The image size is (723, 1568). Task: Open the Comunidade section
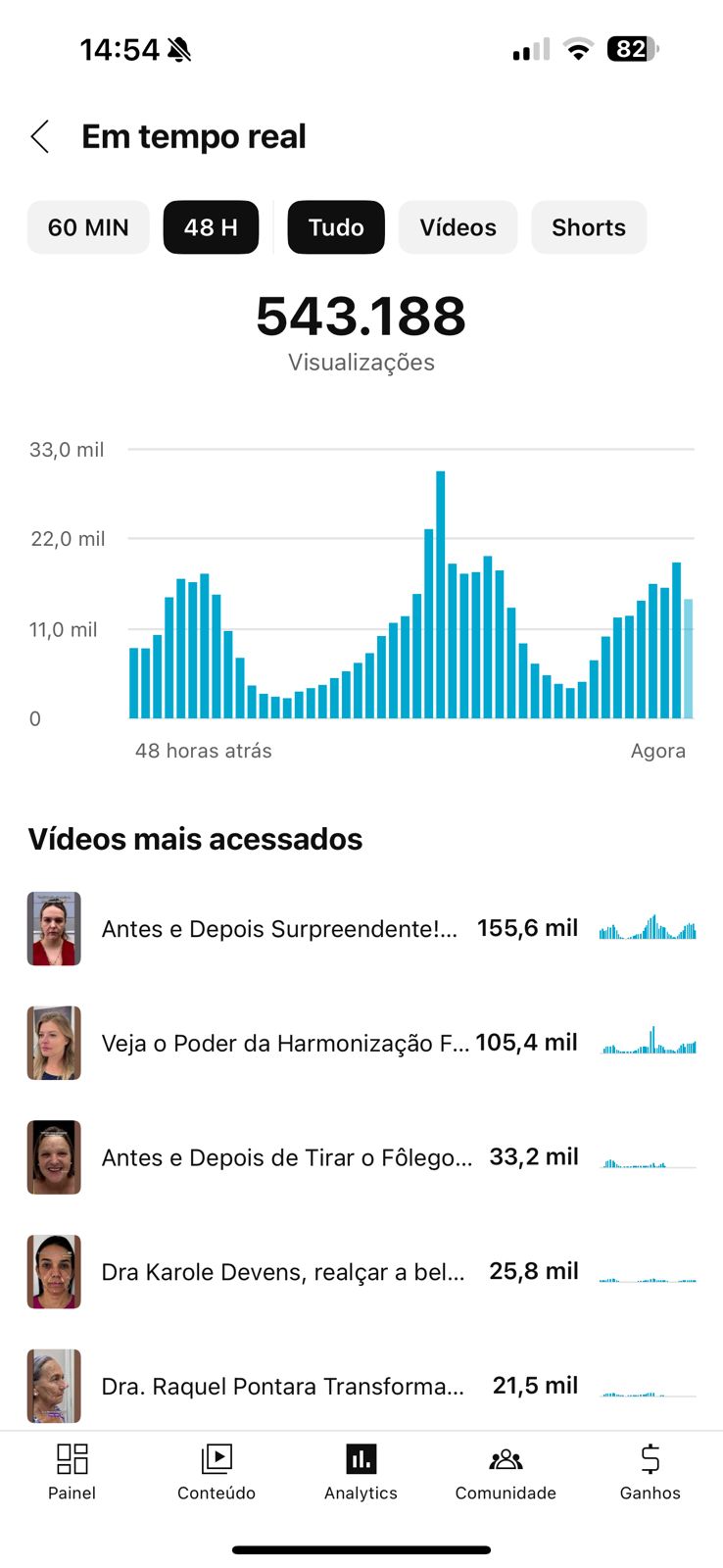[x=505, y=1470]
